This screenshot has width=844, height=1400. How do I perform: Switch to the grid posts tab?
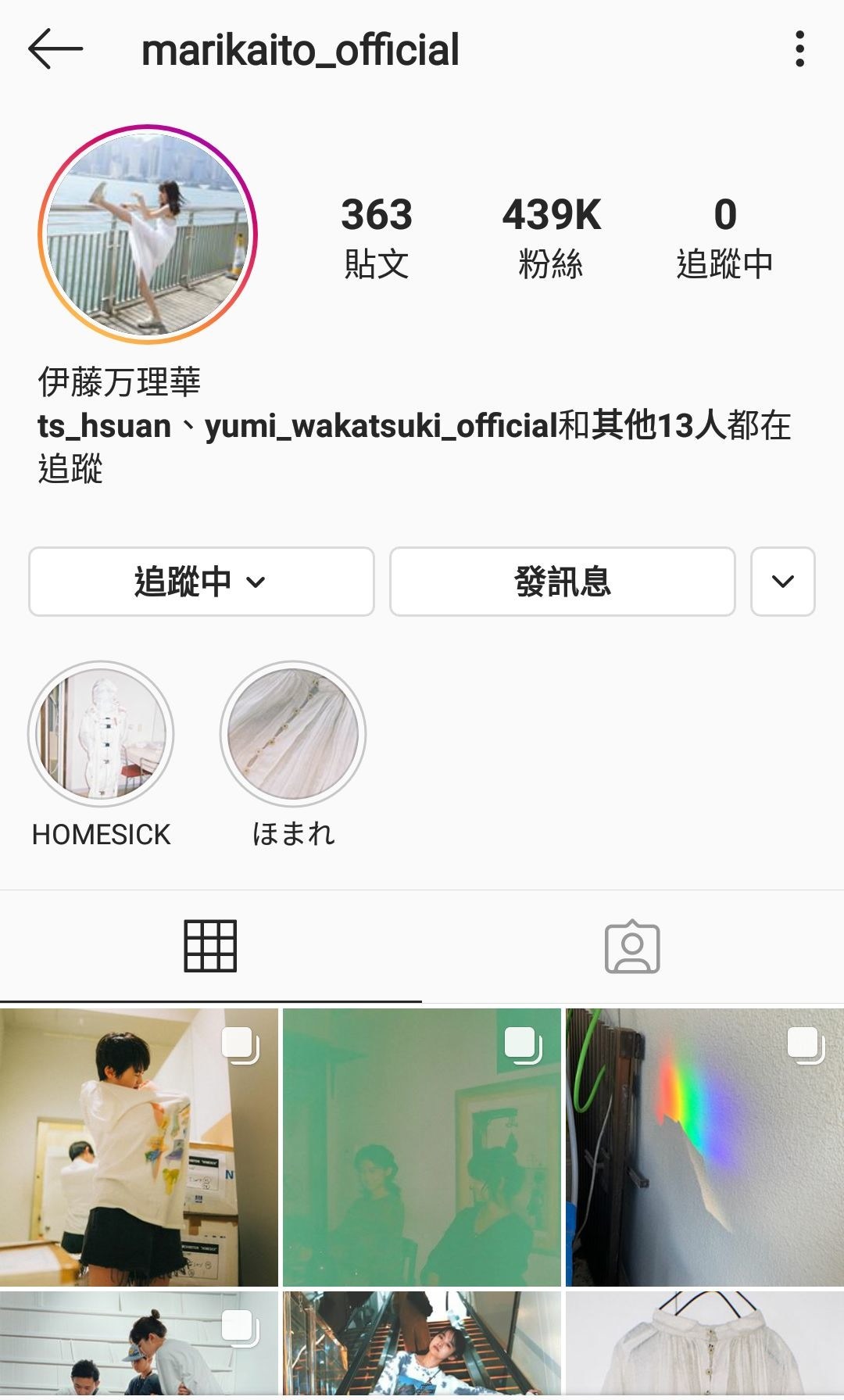[x=210, y=947]
